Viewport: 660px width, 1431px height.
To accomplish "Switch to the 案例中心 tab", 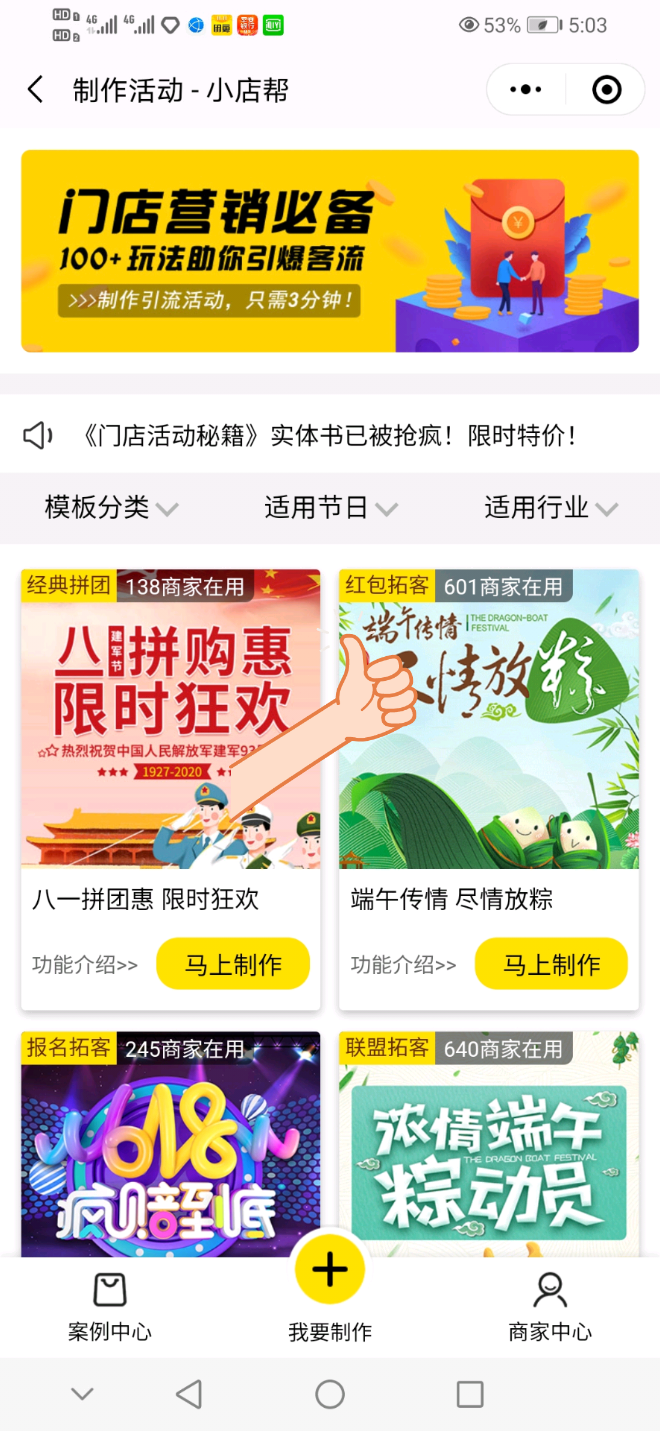I will (x=110, y=1308).
